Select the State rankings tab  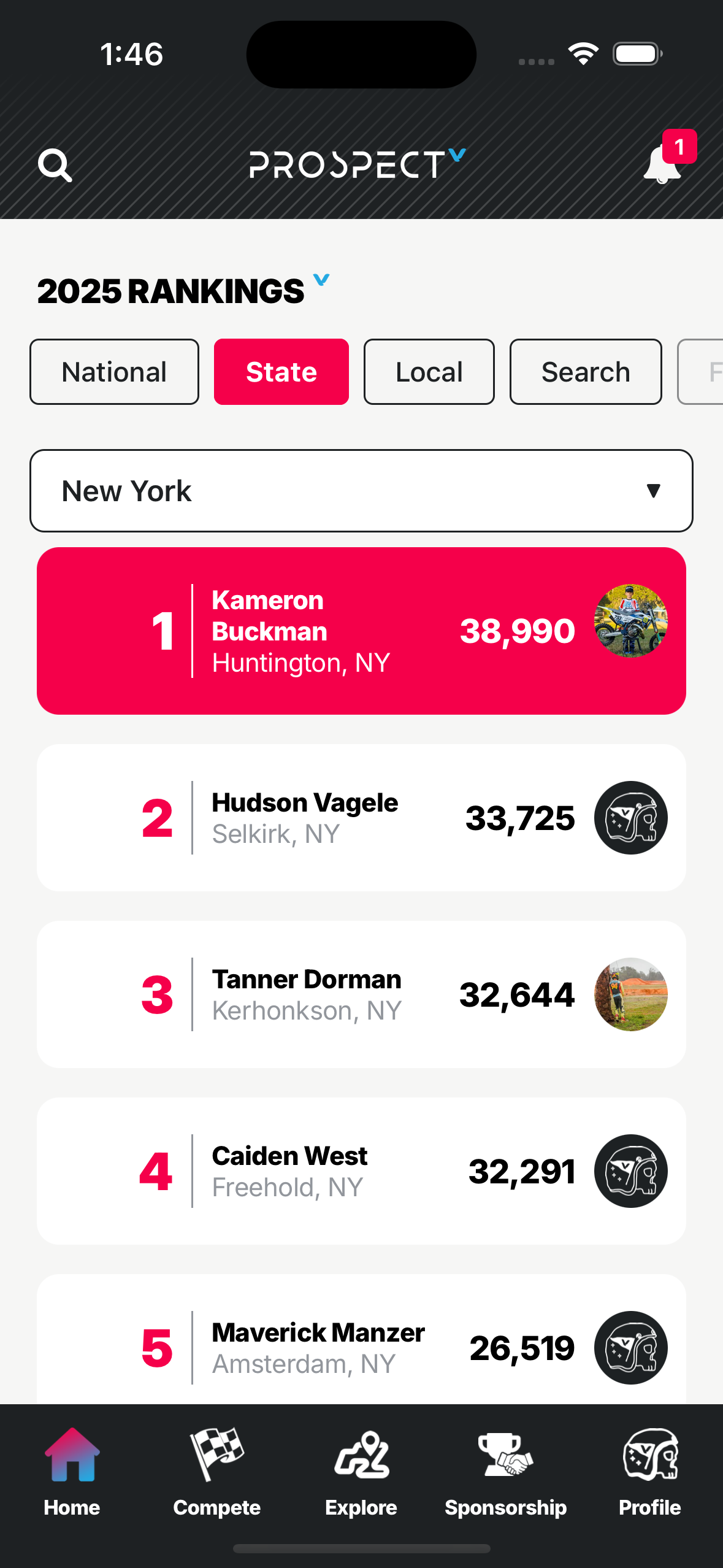pos(281,372)
